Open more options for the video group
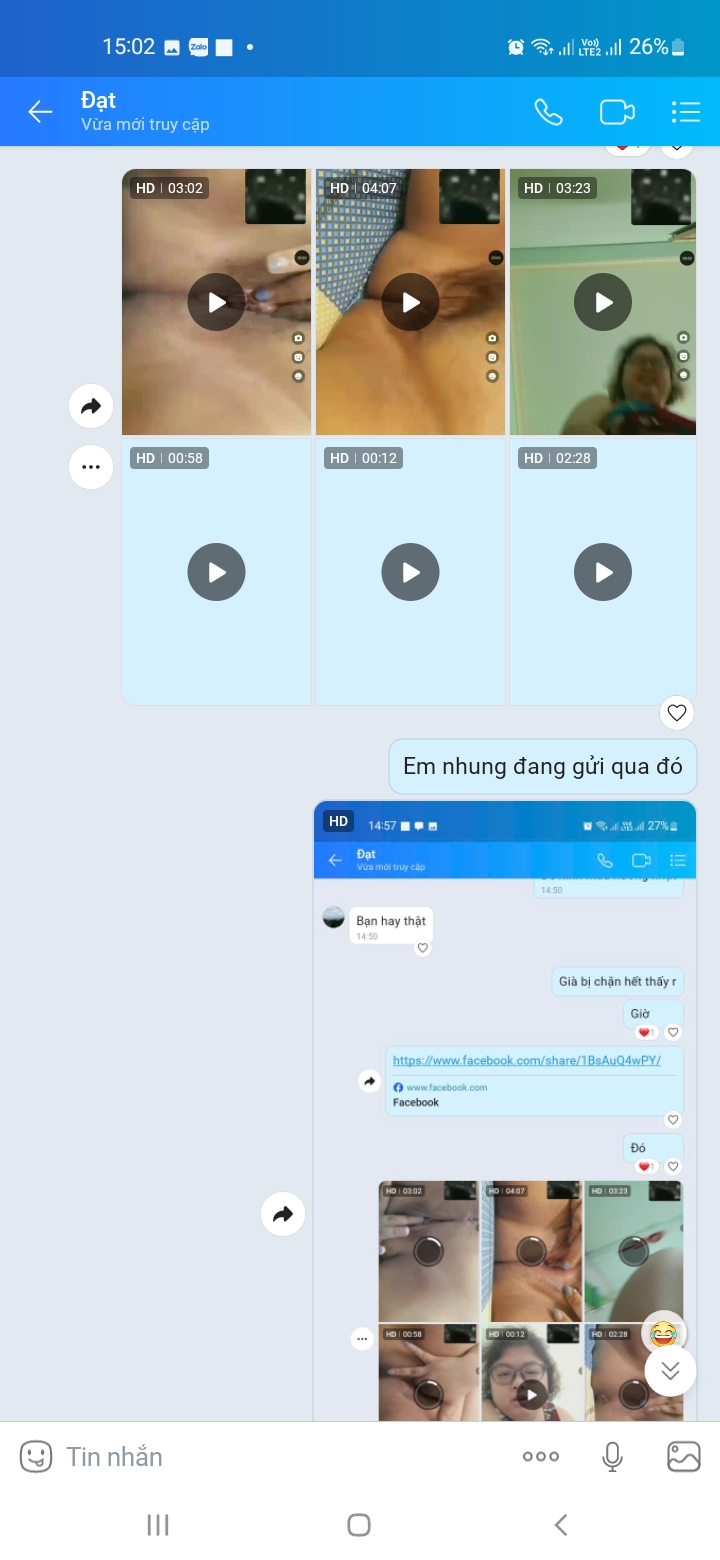Image resolution: width=720 pixels, height=1560 pixels. coord(91,467)
